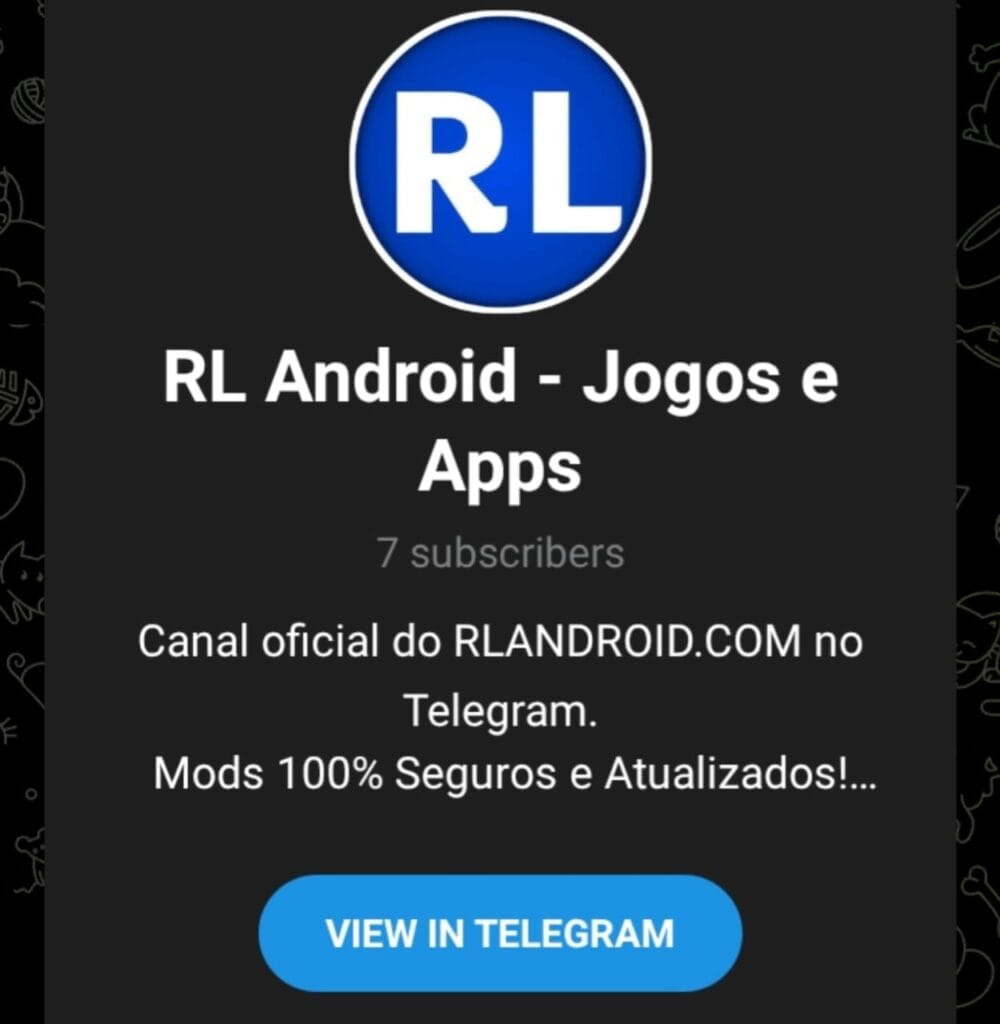Open the channel via the blue button
Screen dimensions: 1000x1024
pos(499,933)
